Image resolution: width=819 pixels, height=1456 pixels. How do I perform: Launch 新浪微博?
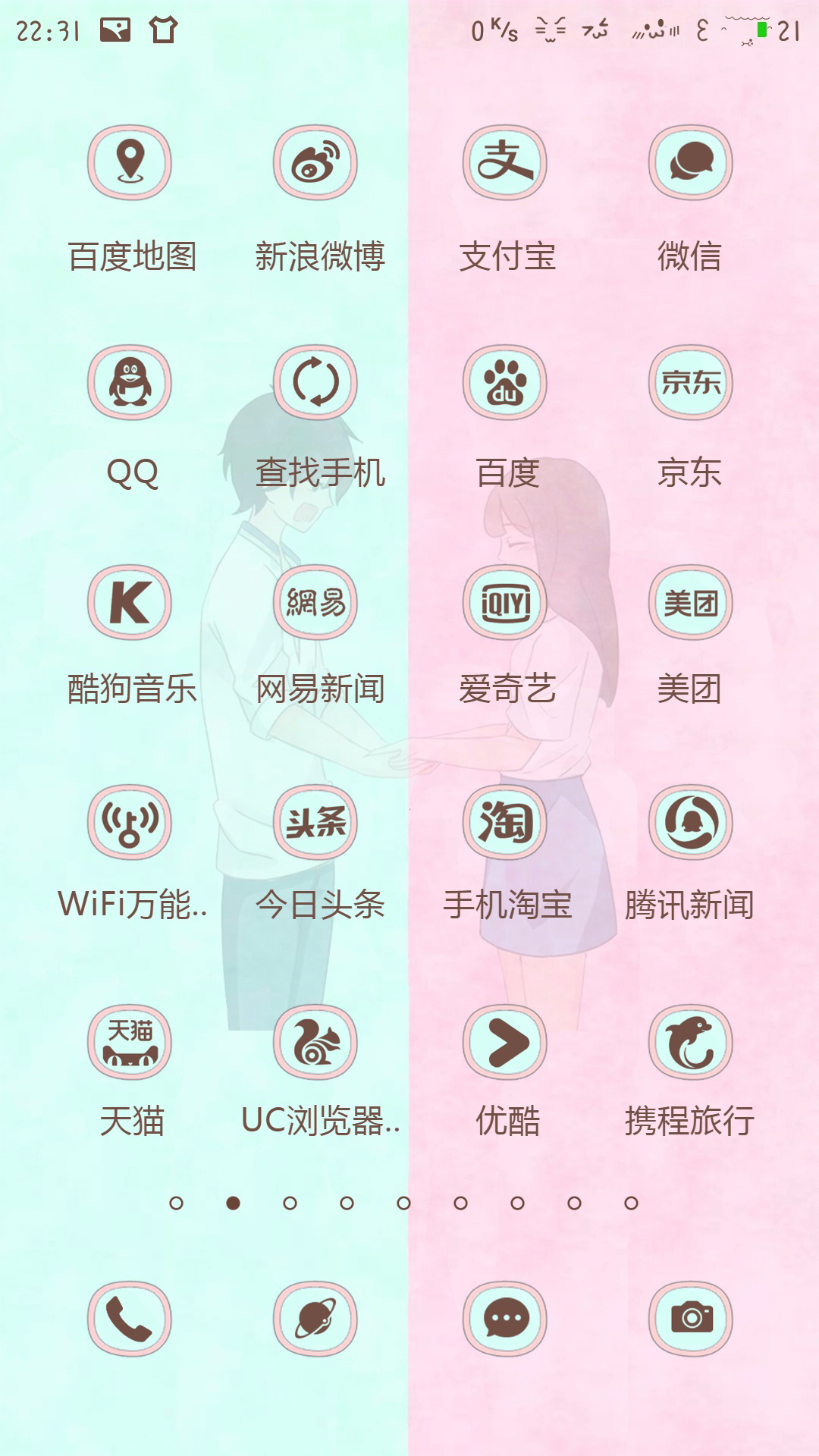315,163
